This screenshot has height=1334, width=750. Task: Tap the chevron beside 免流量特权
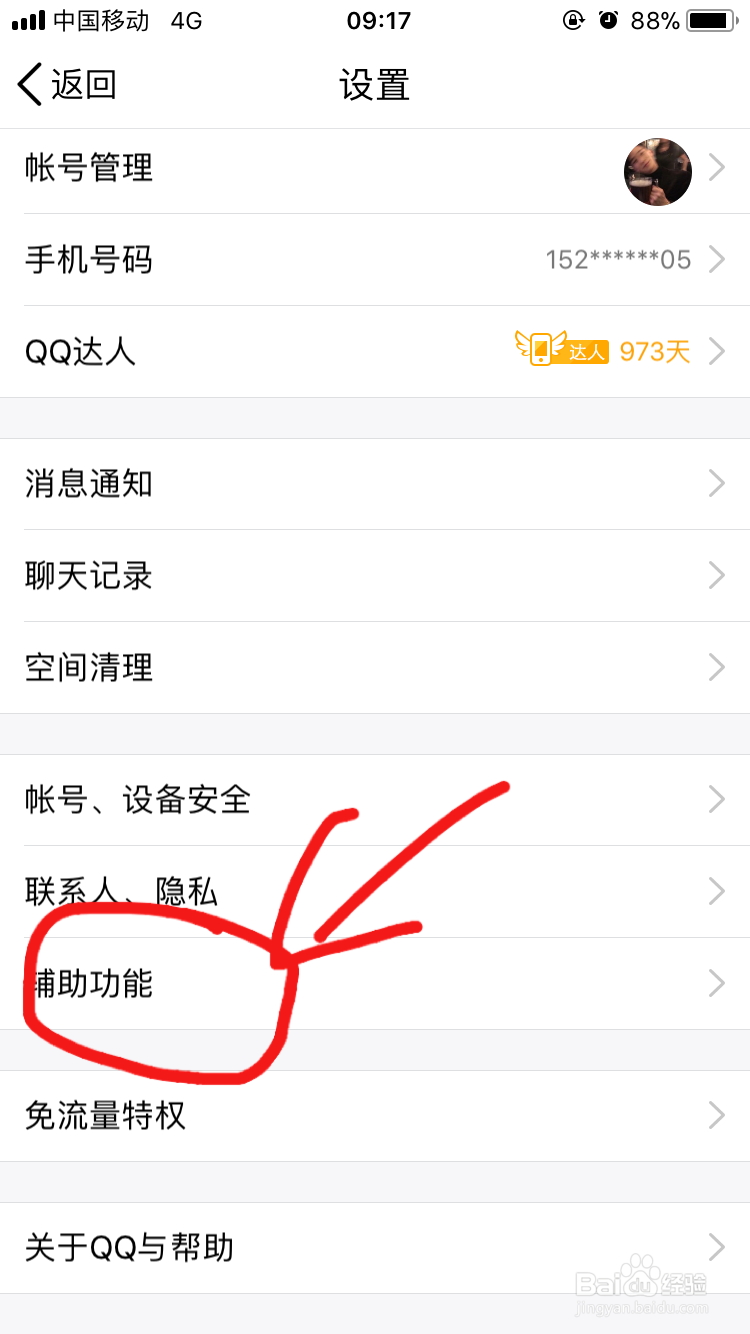pyautogui.click(x=717, y=1115)
